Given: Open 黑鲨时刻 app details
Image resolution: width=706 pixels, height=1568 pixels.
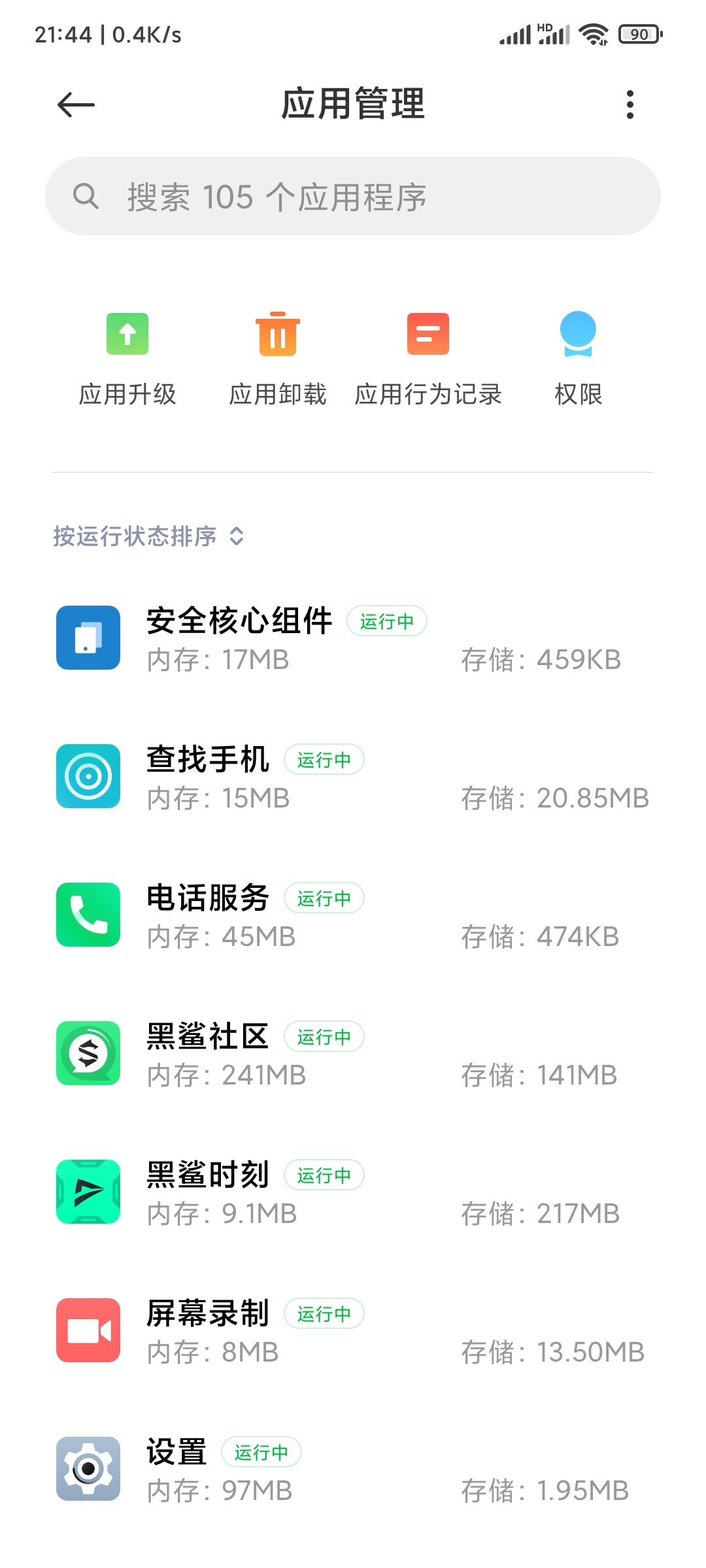Looking at the screenshot, I should tap(353, 1192).
